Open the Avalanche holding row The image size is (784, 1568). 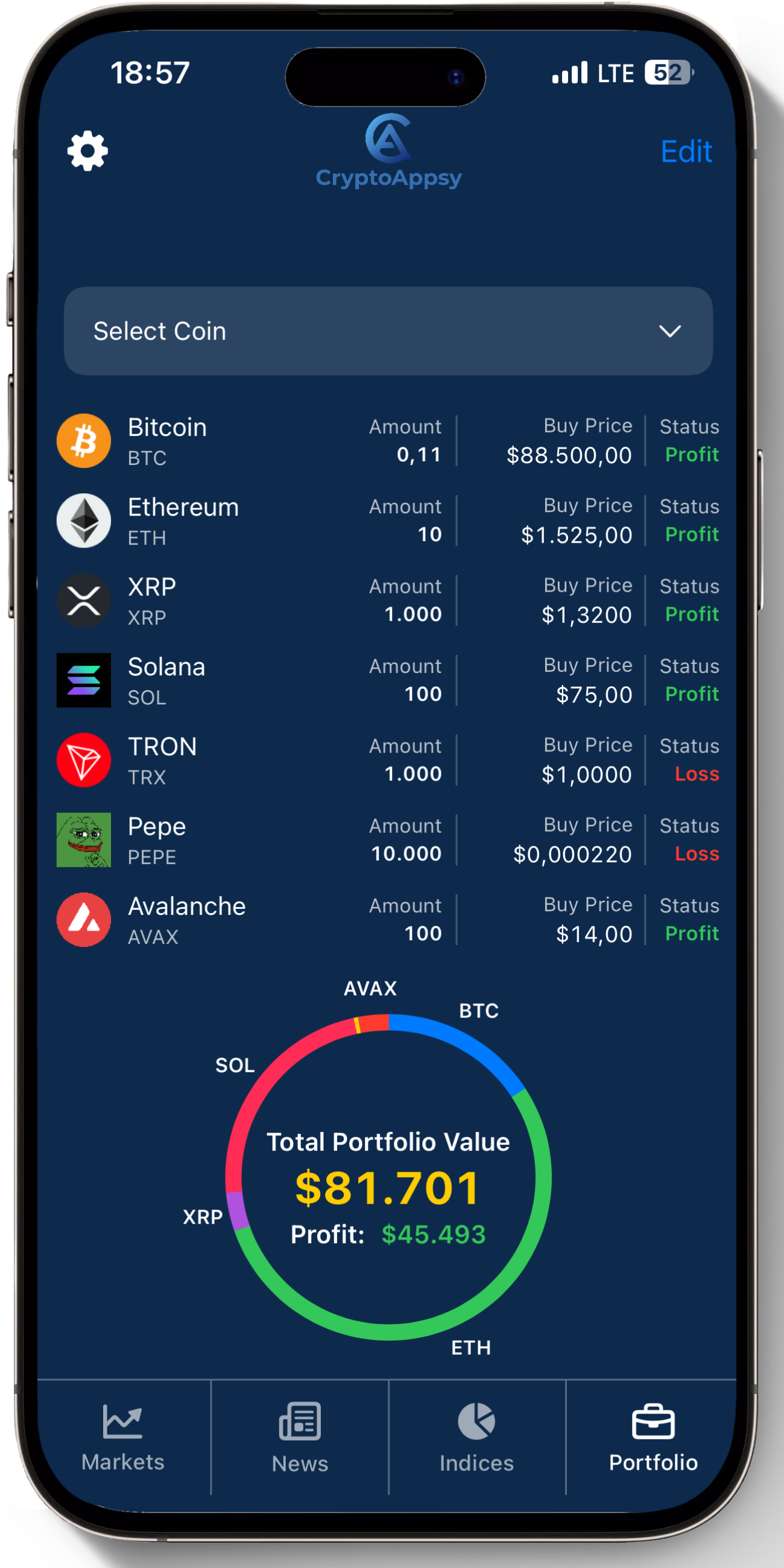pos(388,919)
